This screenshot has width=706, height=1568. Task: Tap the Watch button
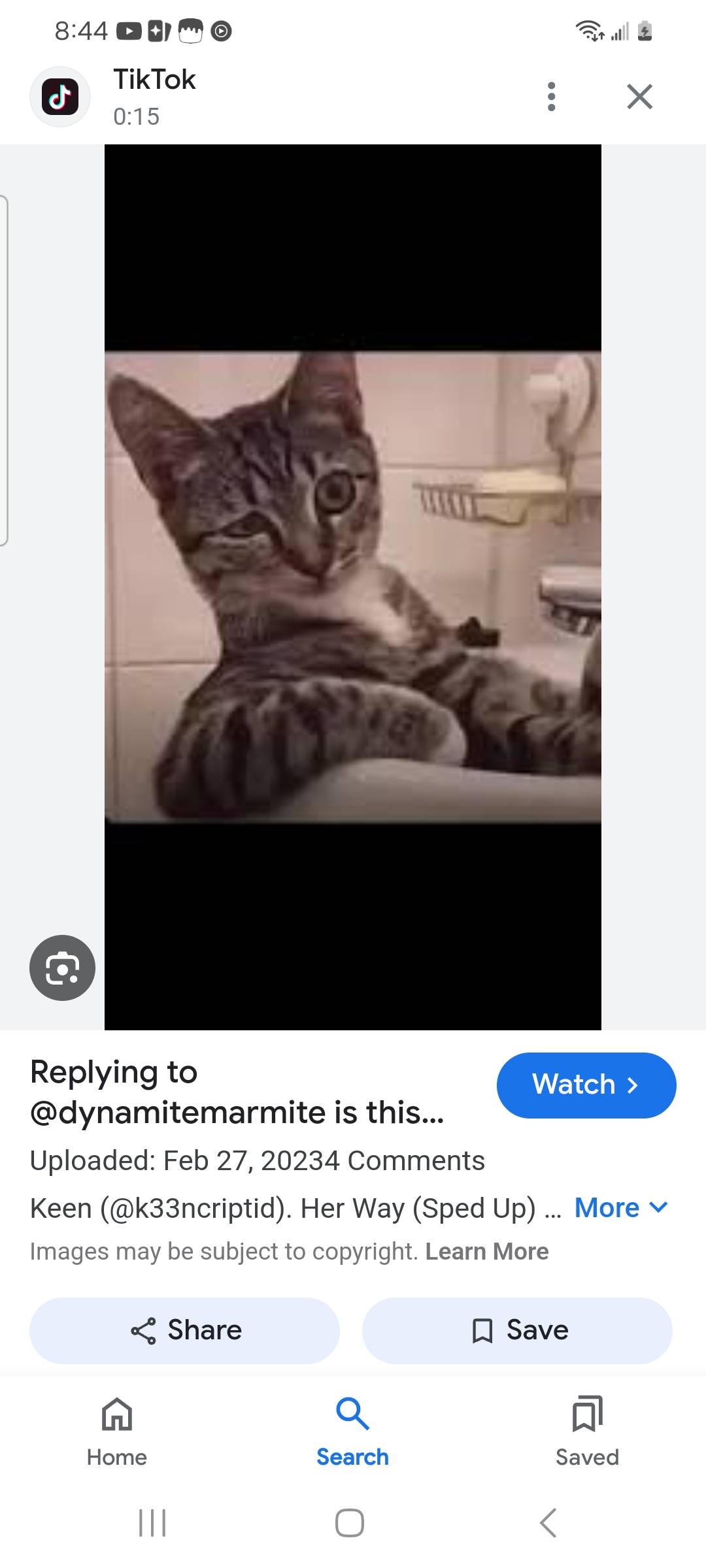586,1085
